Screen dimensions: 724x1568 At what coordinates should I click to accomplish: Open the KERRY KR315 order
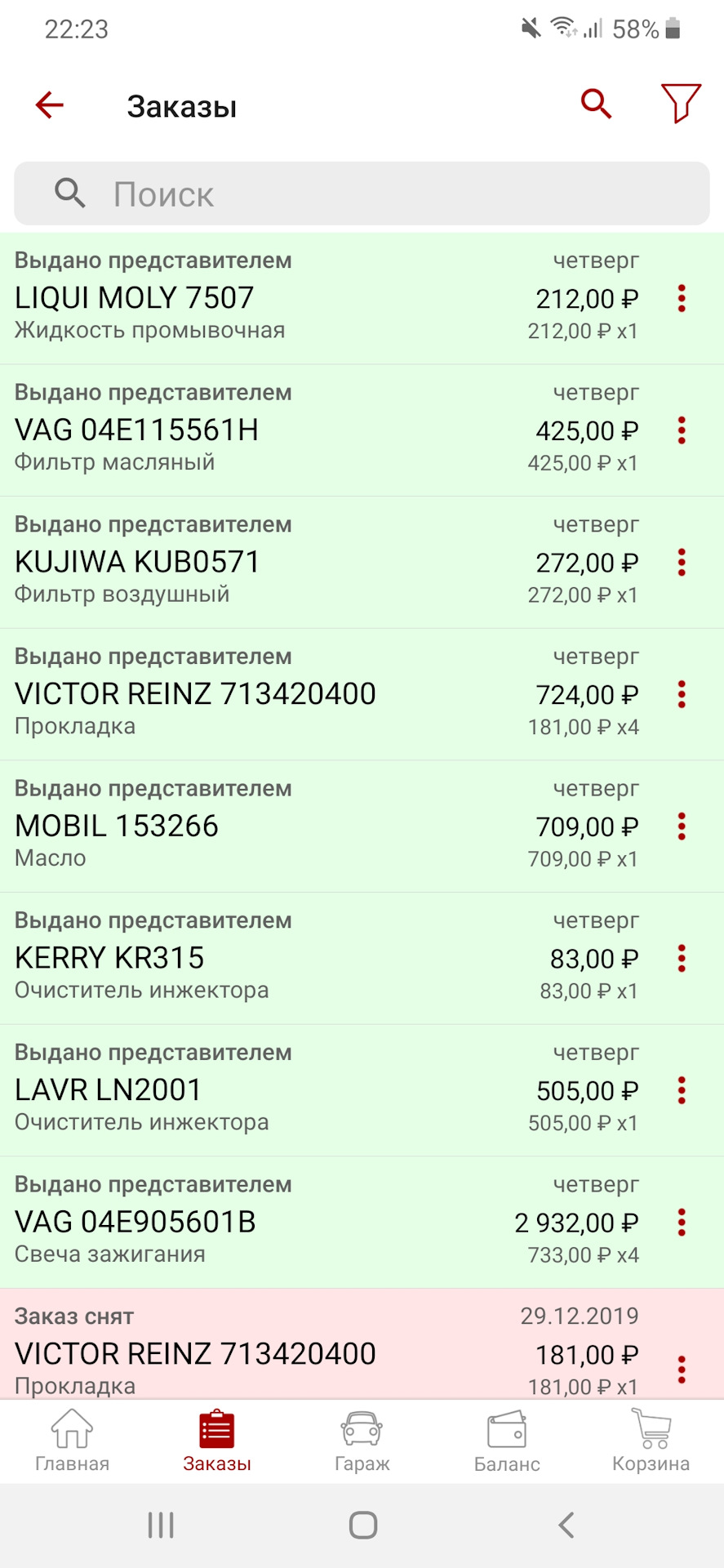tap(362, 958)
